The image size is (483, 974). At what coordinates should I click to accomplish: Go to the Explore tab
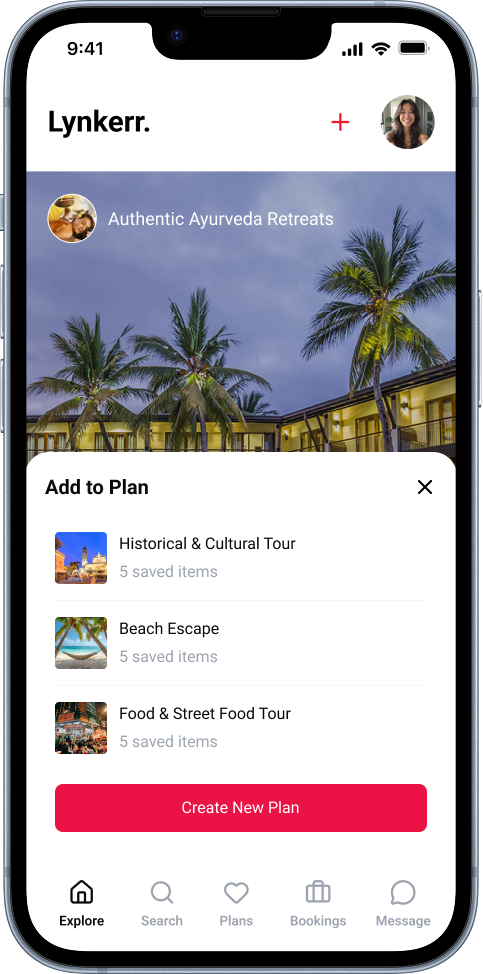pos(81,904)
